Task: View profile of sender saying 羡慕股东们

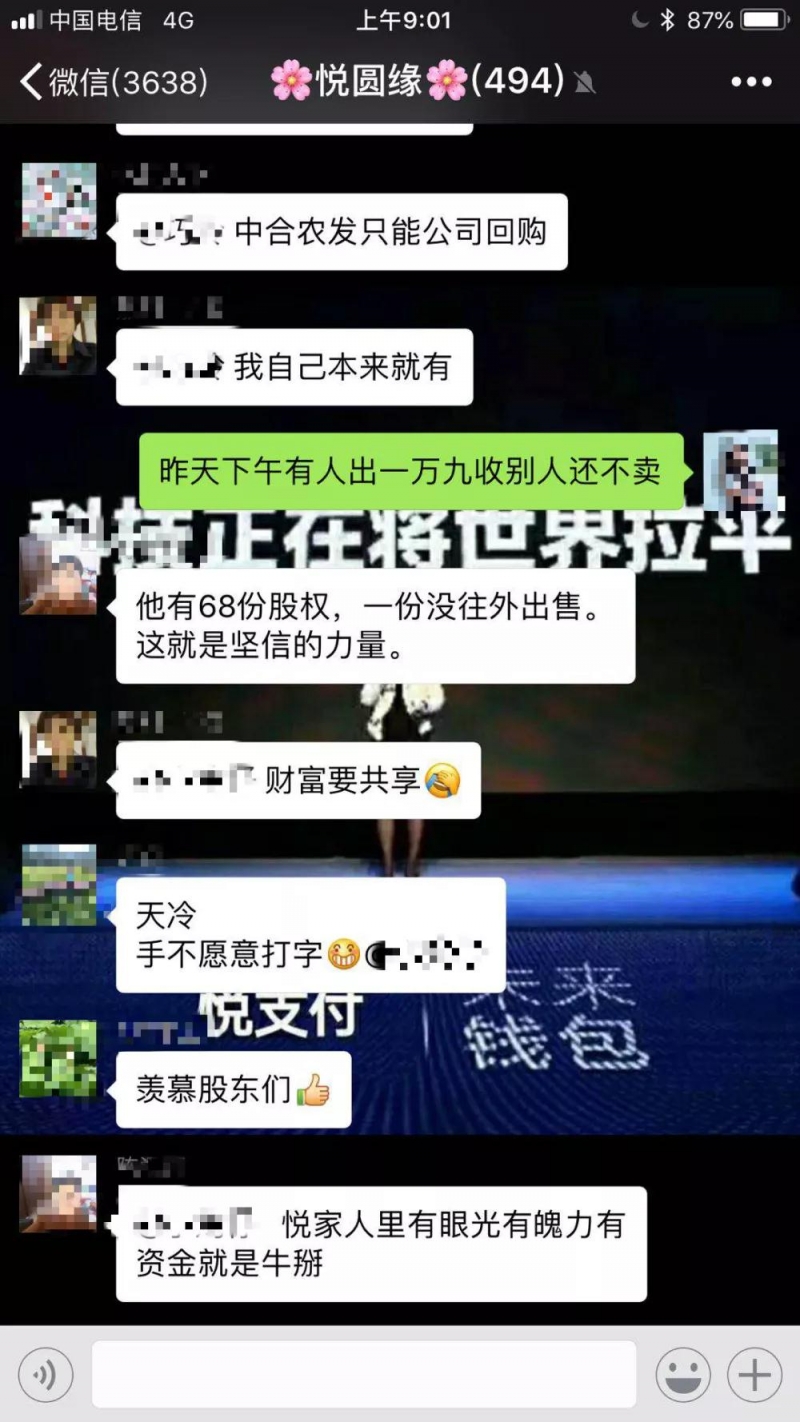Action: click(59, 1059)
